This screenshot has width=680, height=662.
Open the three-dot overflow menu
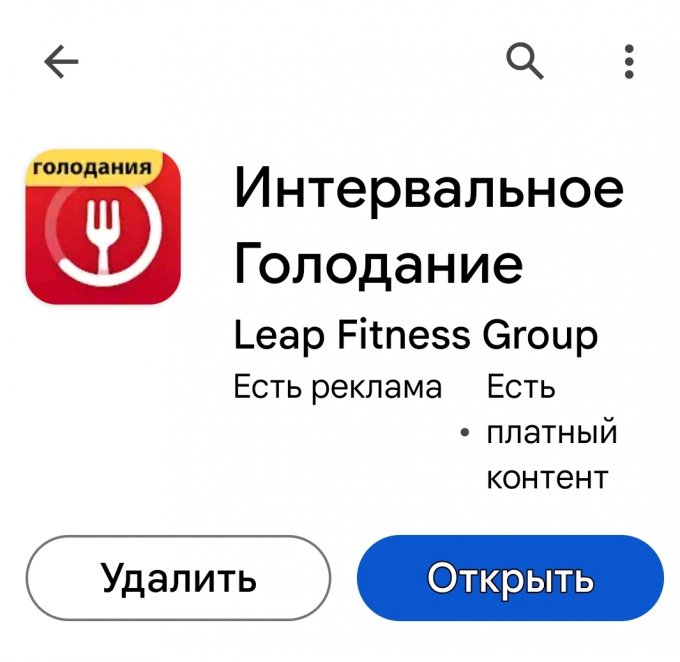pyautogui.click(x=629, y=62)
